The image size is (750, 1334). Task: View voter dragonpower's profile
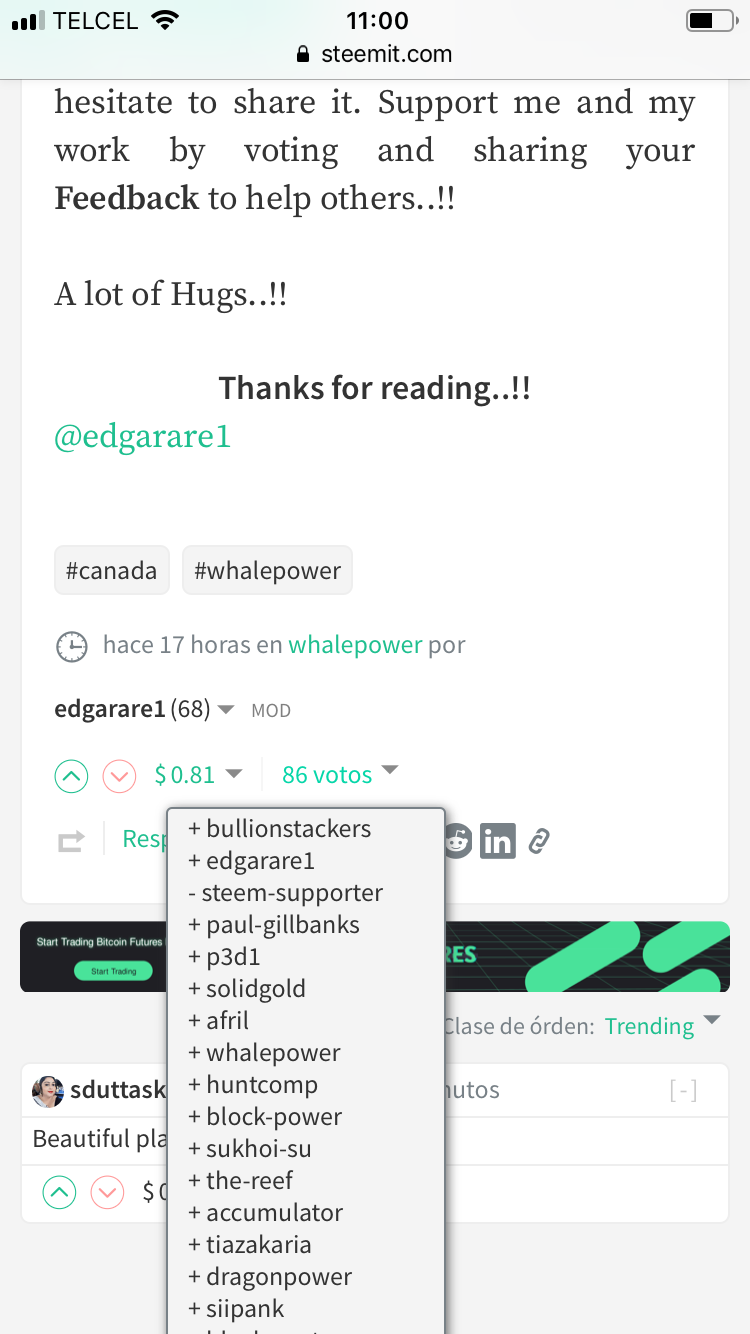click(x=270, y=1277)
